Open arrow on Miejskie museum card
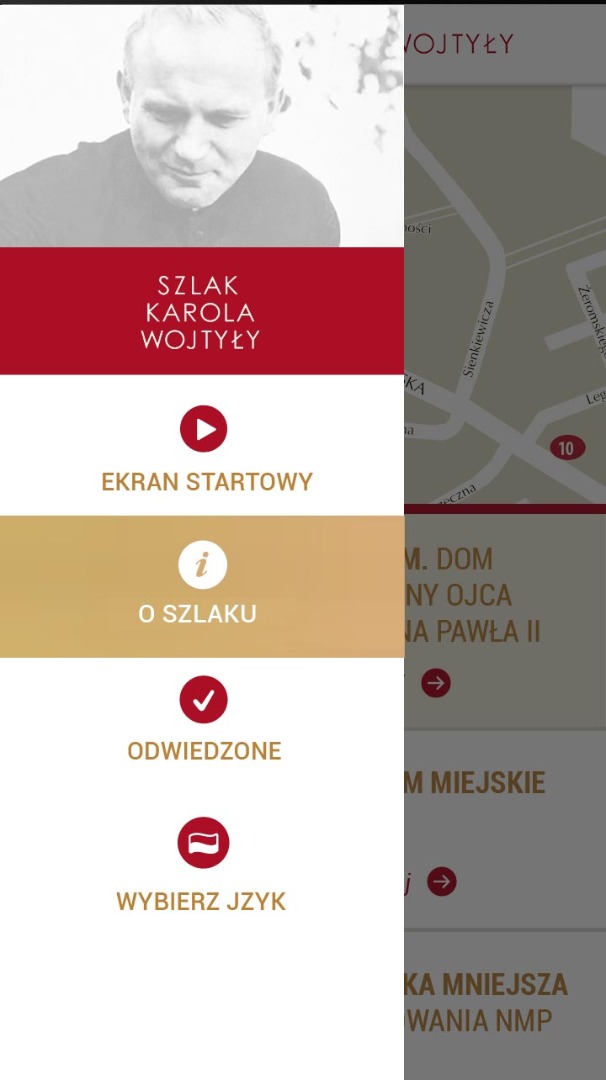This screenshot has height=1080, width=606. (x=441, y=881)
